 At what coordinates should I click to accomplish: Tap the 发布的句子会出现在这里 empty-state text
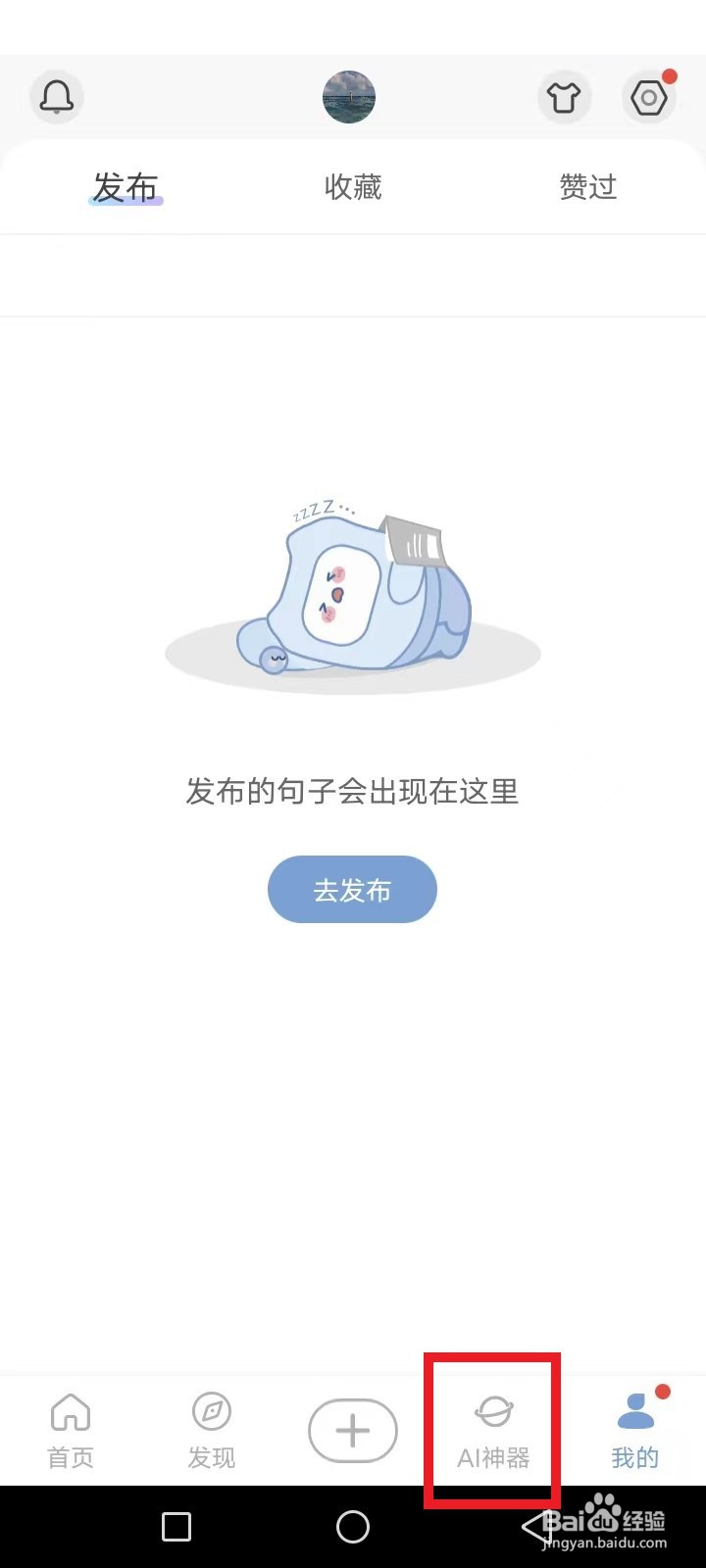pyautogui.click(x=353, y=792)
